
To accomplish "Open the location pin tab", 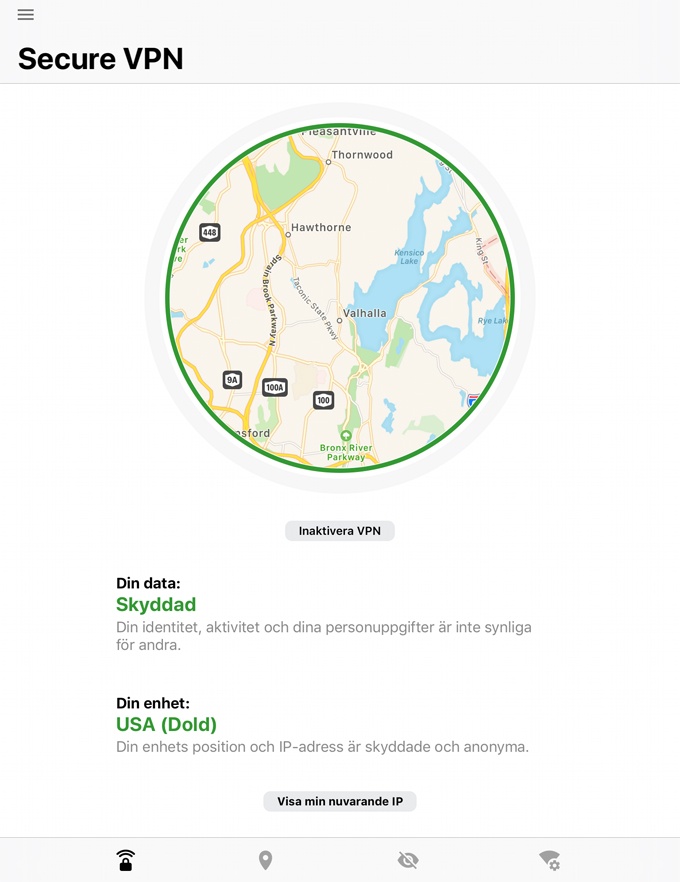I will coord(265,860).
